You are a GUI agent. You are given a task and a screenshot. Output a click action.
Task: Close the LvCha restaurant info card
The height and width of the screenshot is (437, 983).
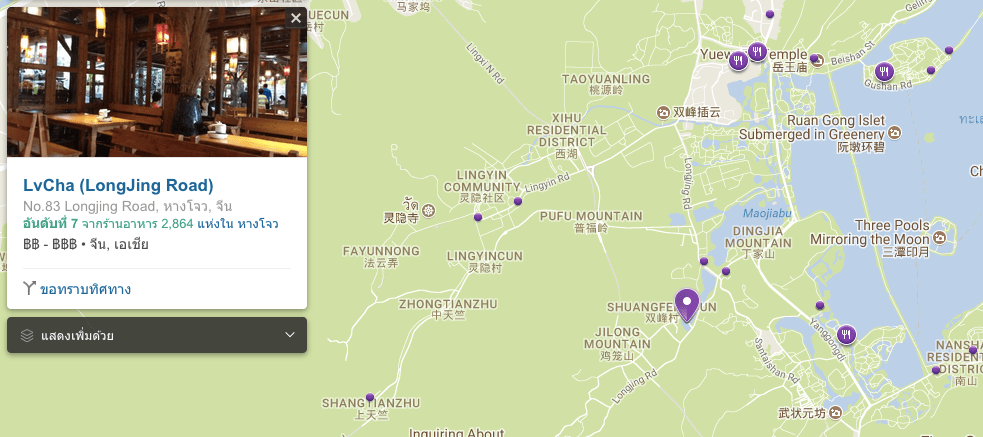click(x=295, y=18)
